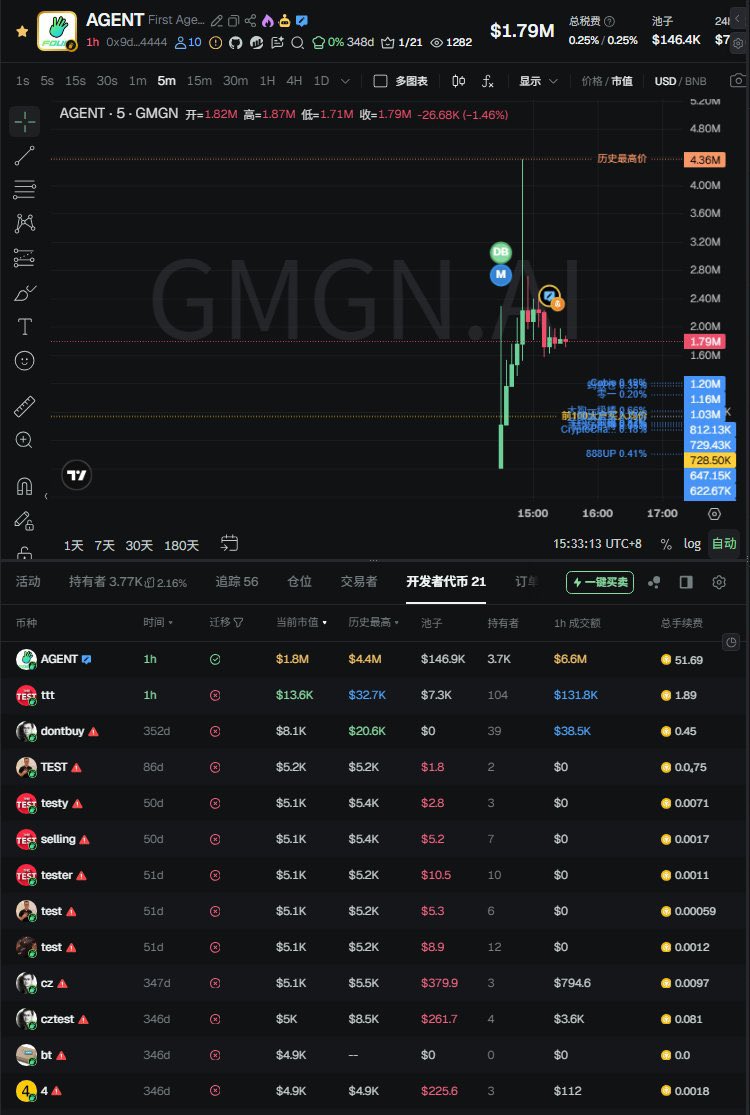This screenshot has height=1115, width=750.
Task: Set the chart range to 7天
Action: point(105,545)
